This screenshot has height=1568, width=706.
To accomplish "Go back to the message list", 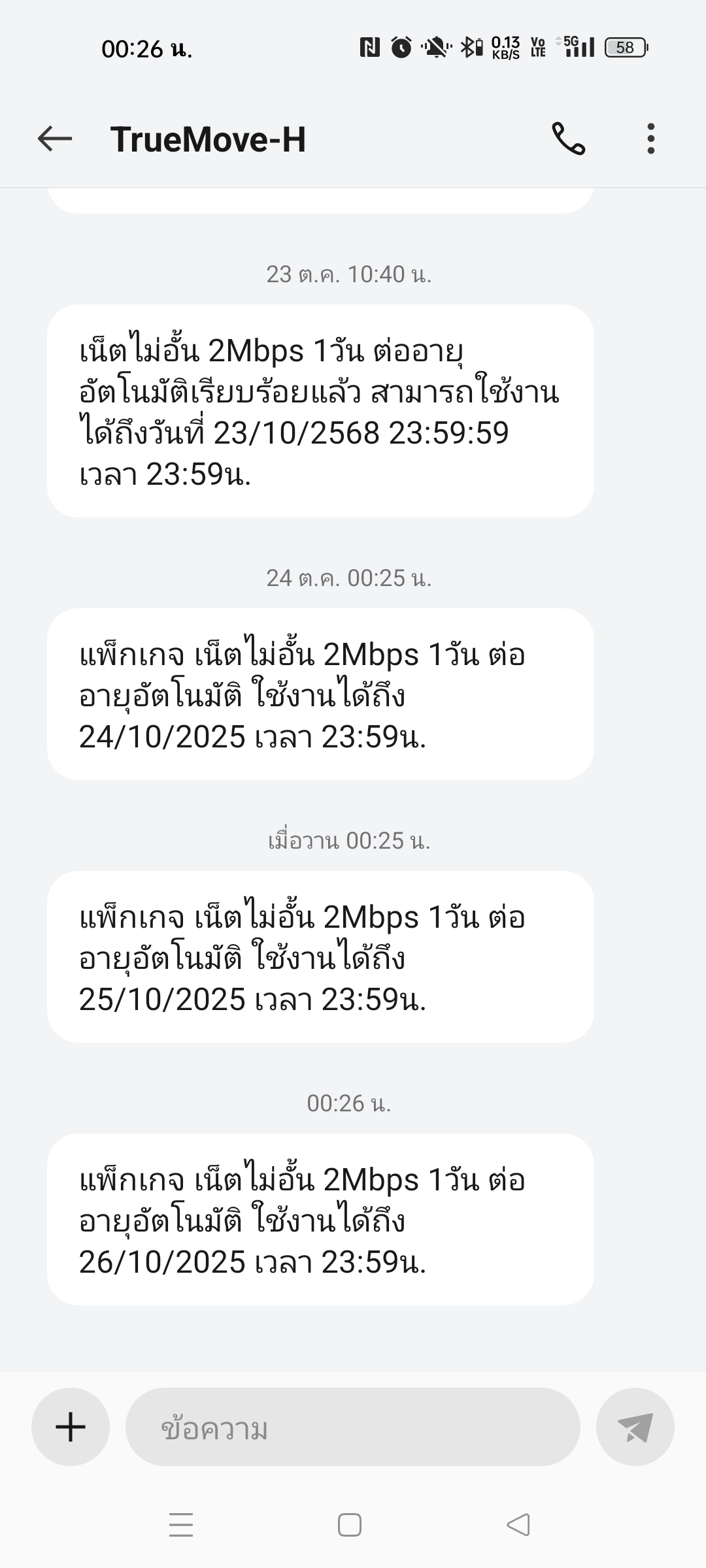I will [54, 139].
